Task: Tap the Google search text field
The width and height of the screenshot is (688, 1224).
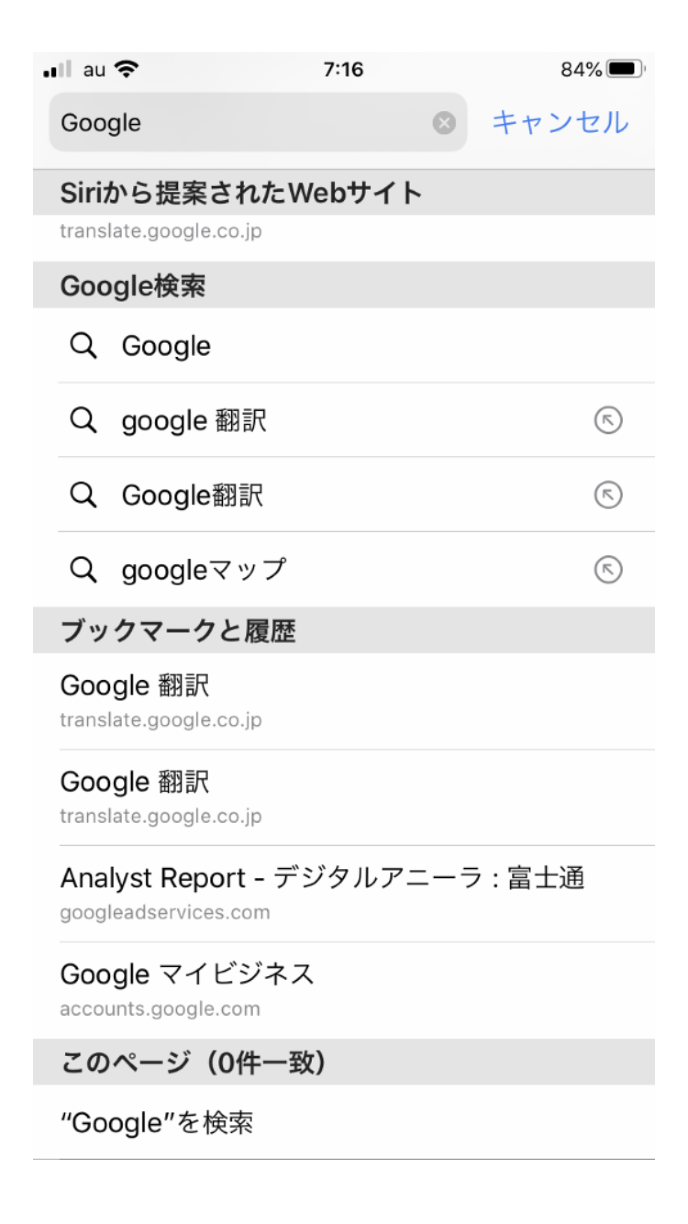Action: [240, 123]
